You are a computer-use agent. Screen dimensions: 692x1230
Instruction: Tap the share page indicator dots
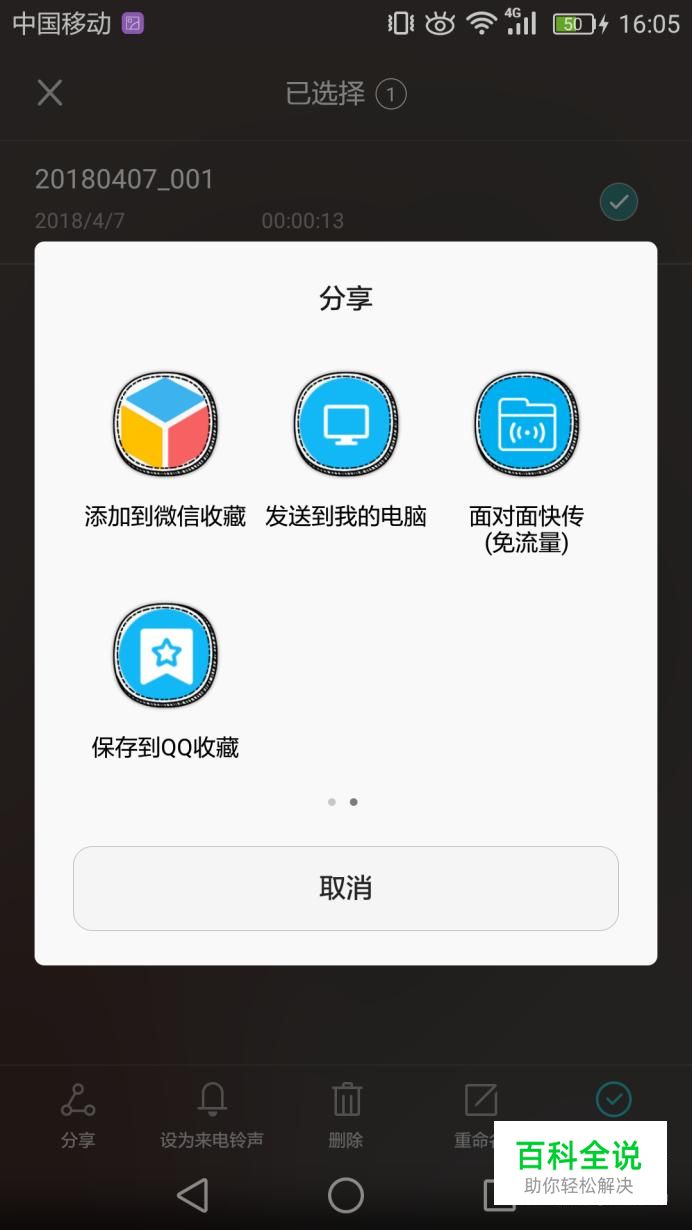coord(343,802)
